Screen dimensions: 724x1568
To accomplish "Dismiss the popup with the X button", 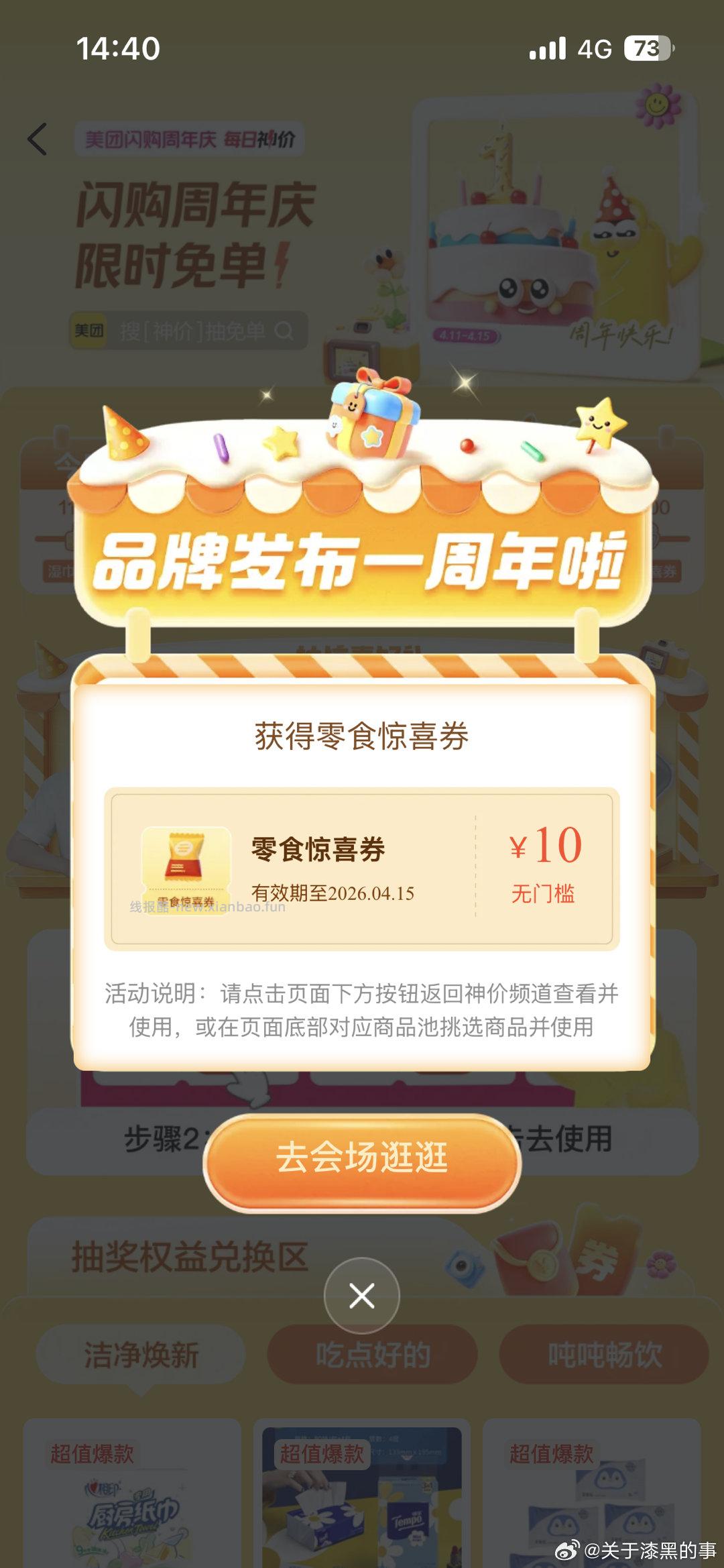I will [362, 1296].
